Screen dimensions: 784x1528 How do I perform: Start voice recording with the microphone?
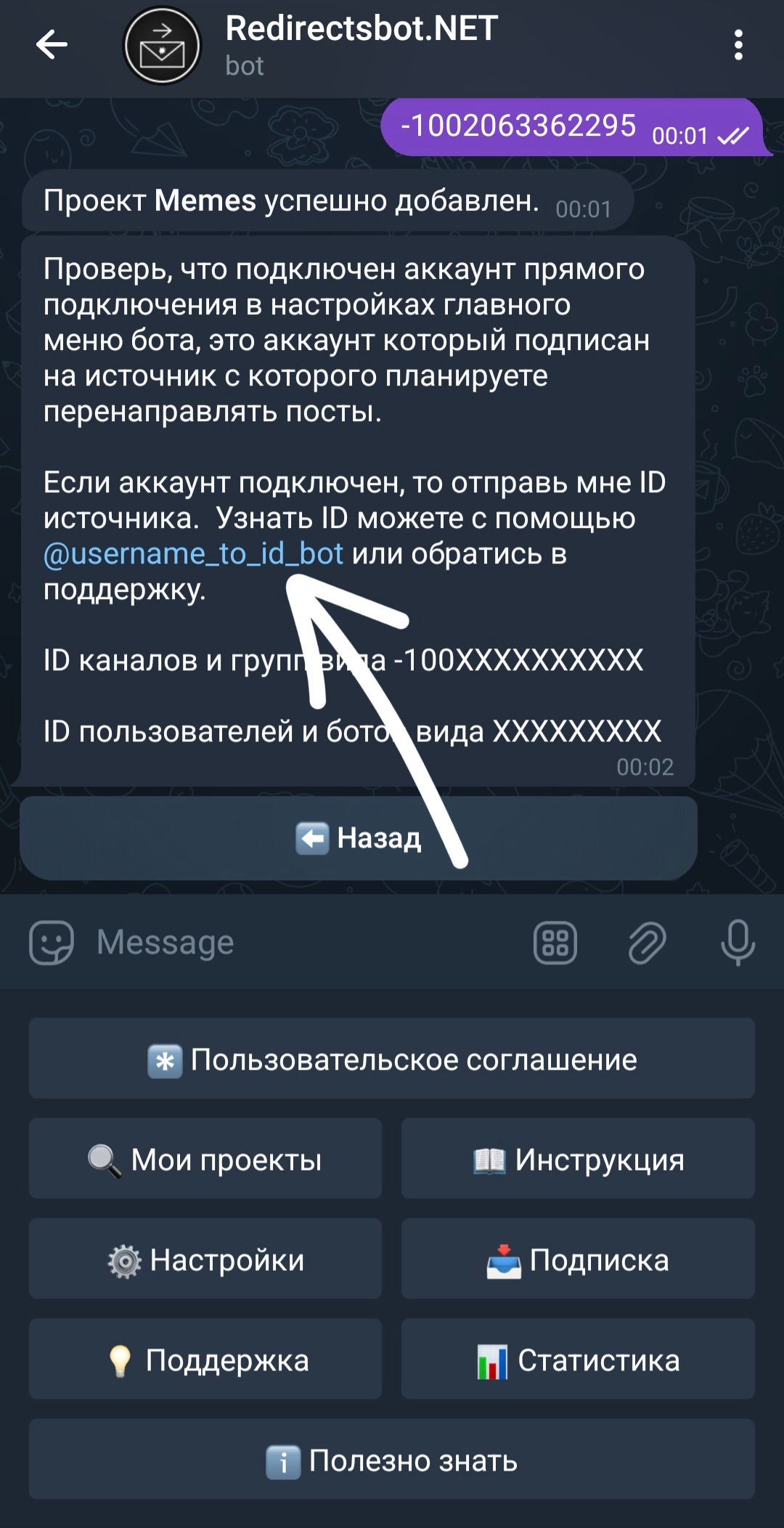pos(738,943)
